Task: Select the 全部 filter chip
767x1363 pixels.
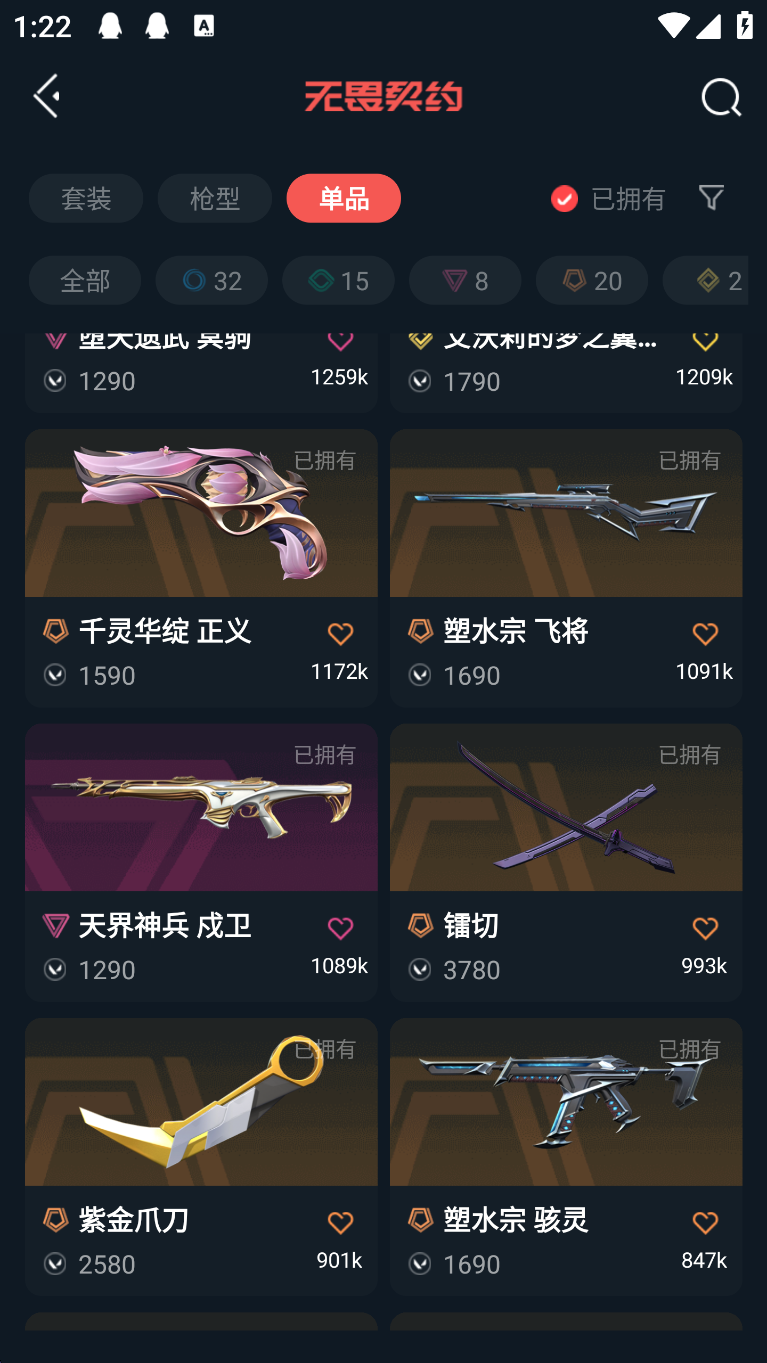Action: coord(85,280)
